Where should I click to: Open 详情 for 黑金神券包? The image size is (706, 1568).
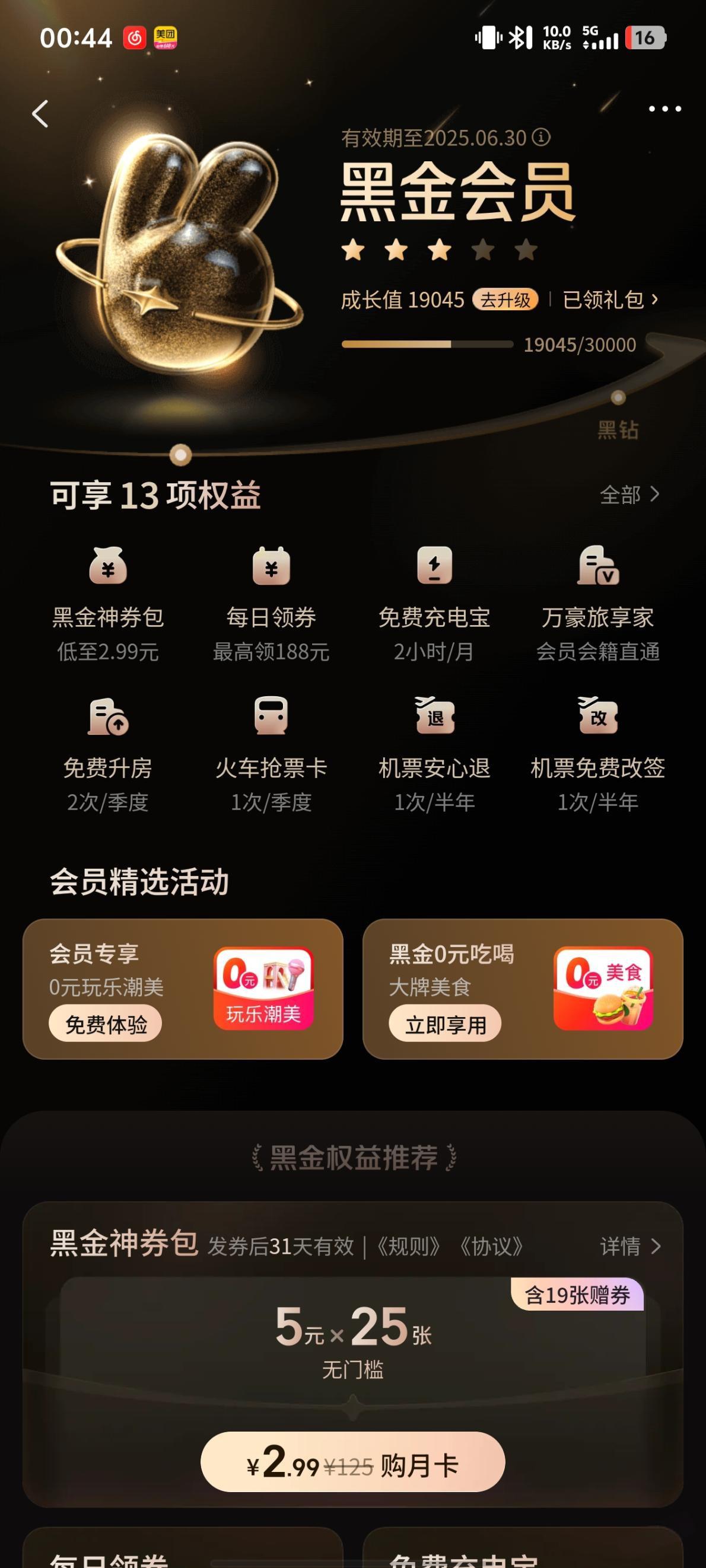coord(631,1247)
